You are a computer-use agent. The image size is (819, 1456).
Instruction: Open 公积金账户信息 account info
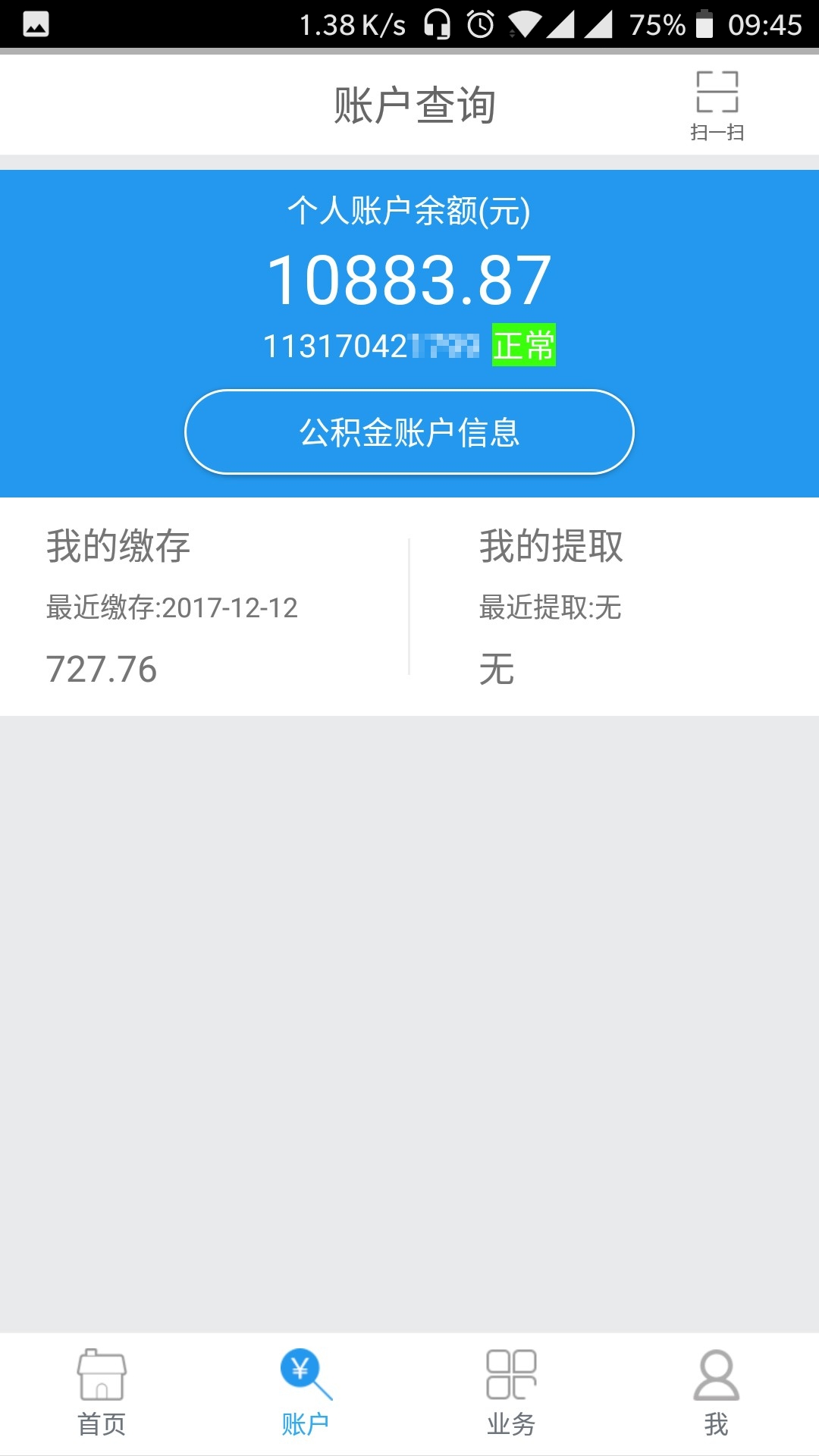(x=409, y=431)
